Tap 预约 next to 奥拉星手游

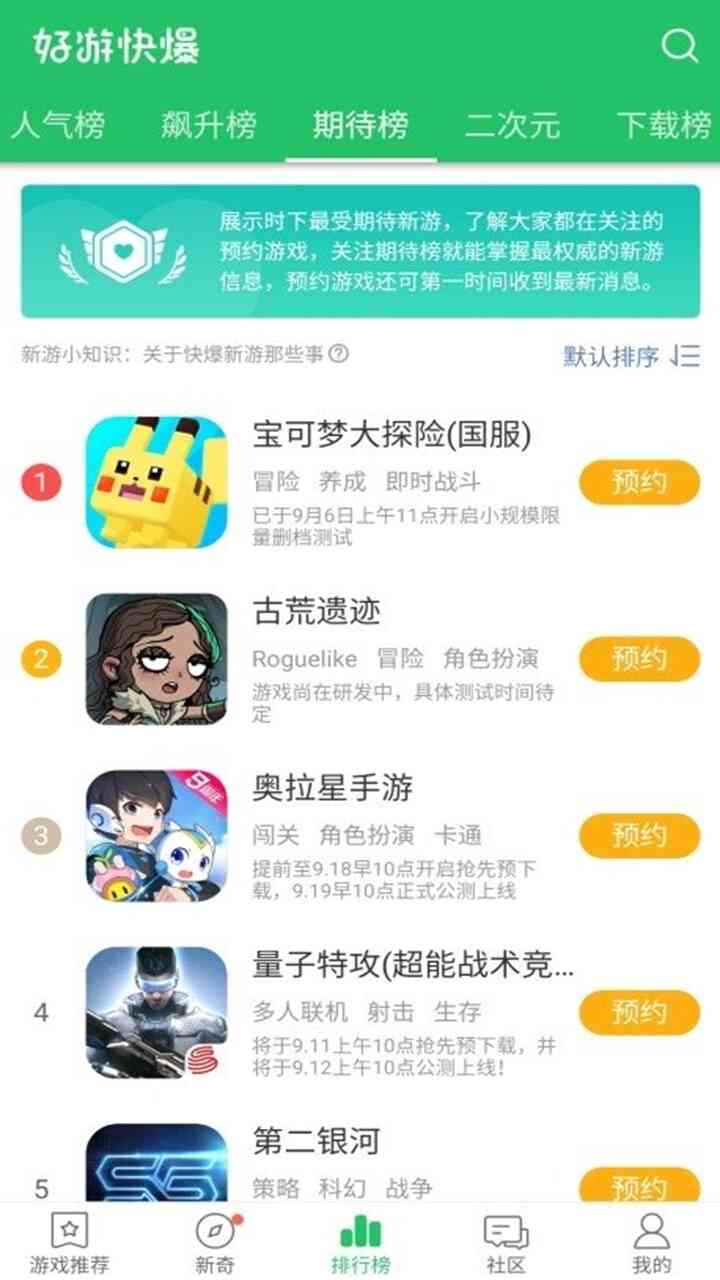(639, 836)
